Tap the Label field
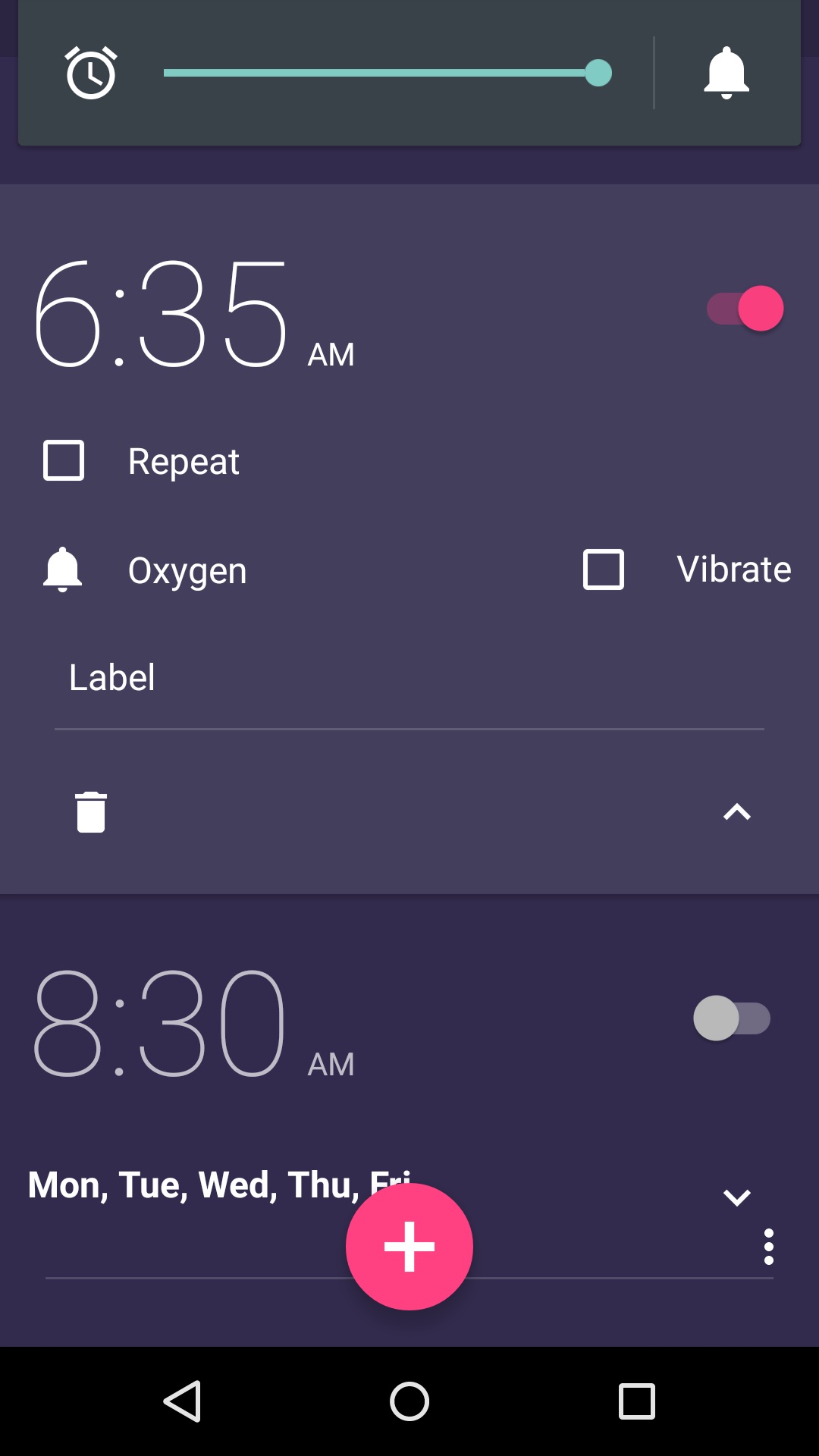The height and width of the screenshot is (1456, 819). 409,678
